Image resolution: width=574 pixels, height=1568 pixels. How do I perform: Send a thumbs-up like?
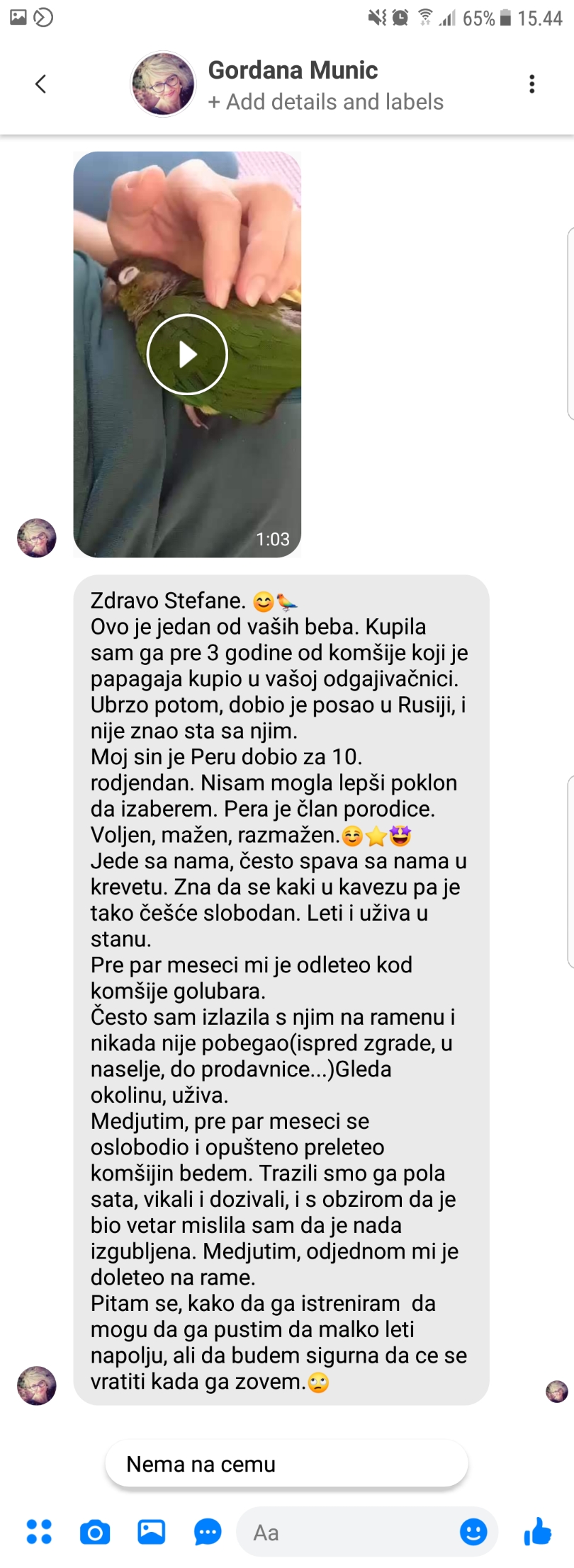[538, 1532]
